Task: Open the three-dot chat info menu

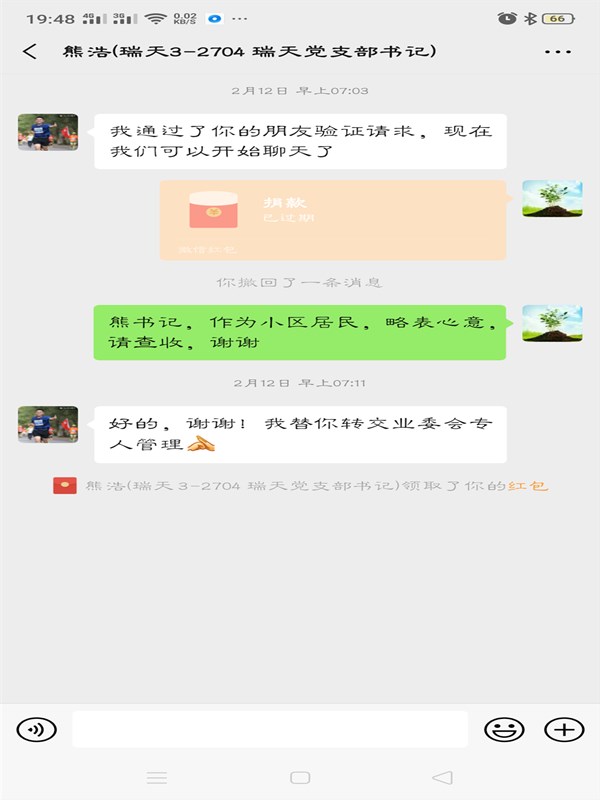Action: point(558,52)
